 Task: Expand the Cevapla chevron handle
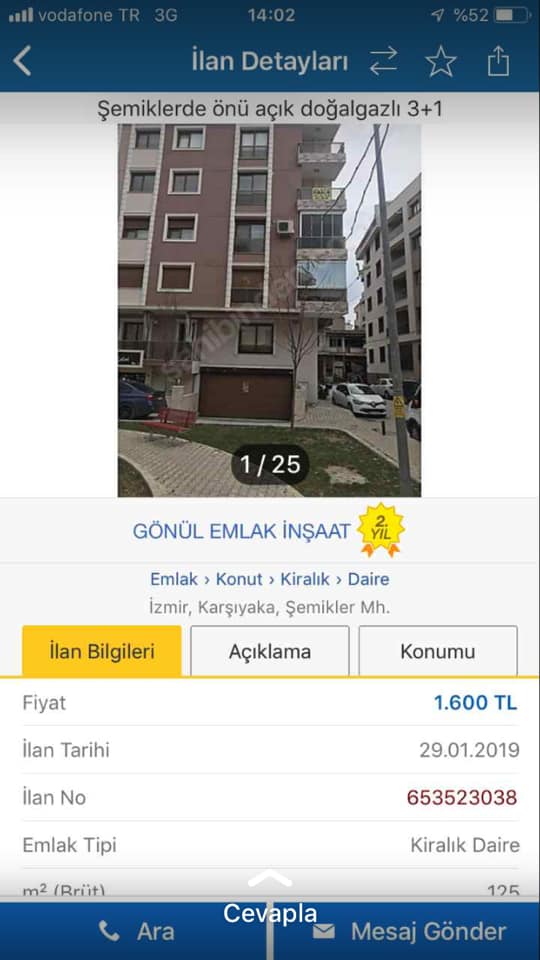pos(270,879)
